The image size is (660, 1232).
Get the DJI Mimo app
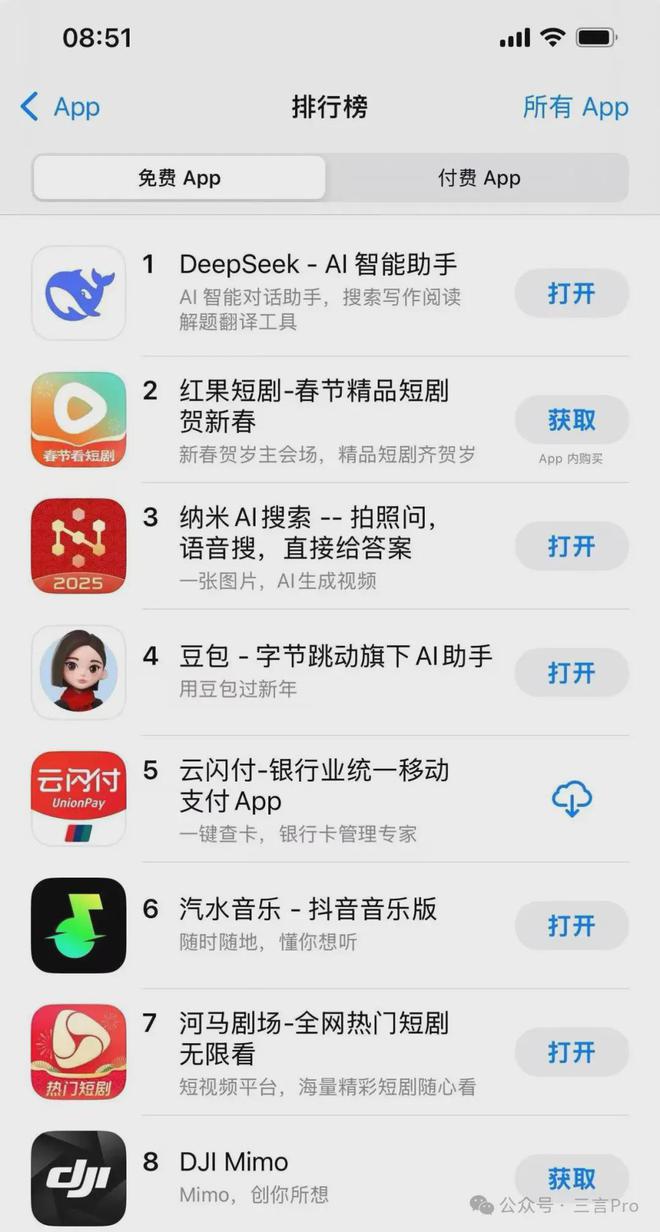571,1178
